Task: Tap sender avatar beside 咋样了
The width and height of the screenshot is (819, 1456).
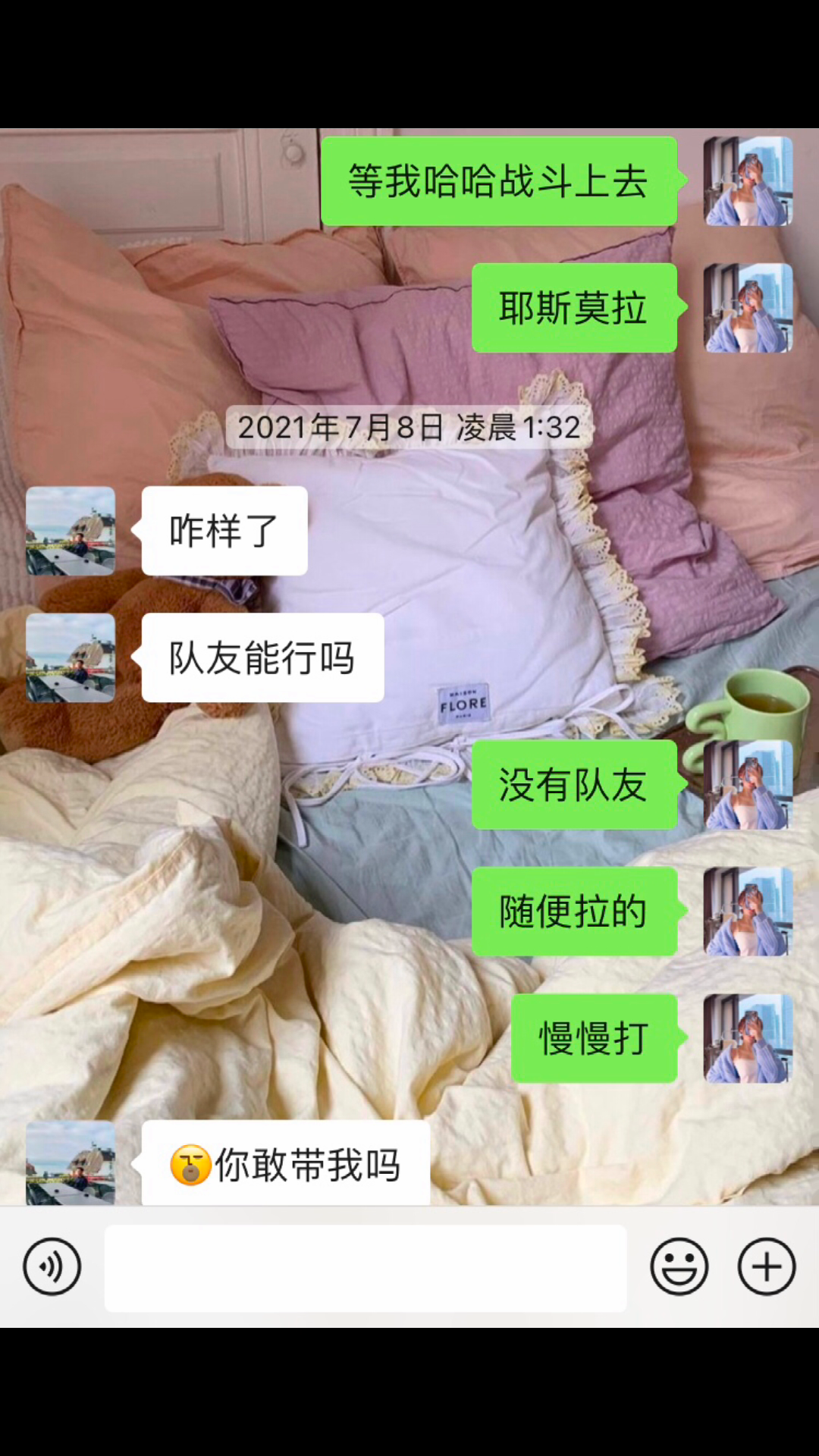Action: 71,531
